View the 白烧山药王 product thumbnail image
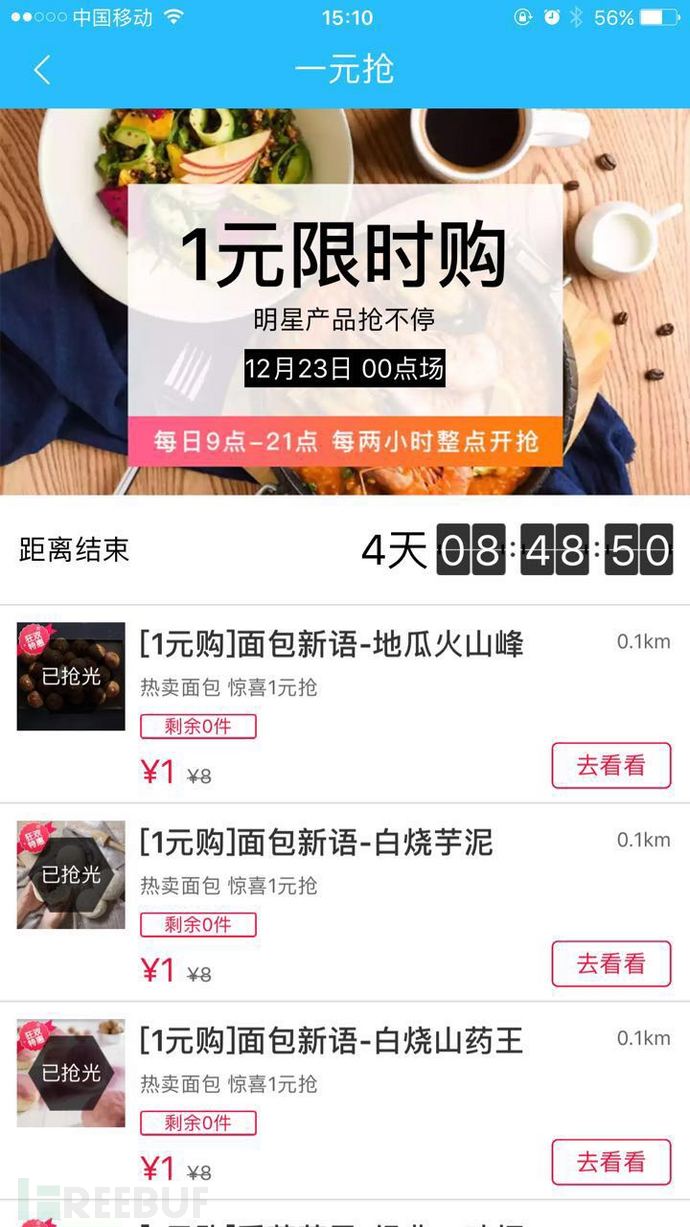Screen dimensions: 690x1227 click(71, 1073)
